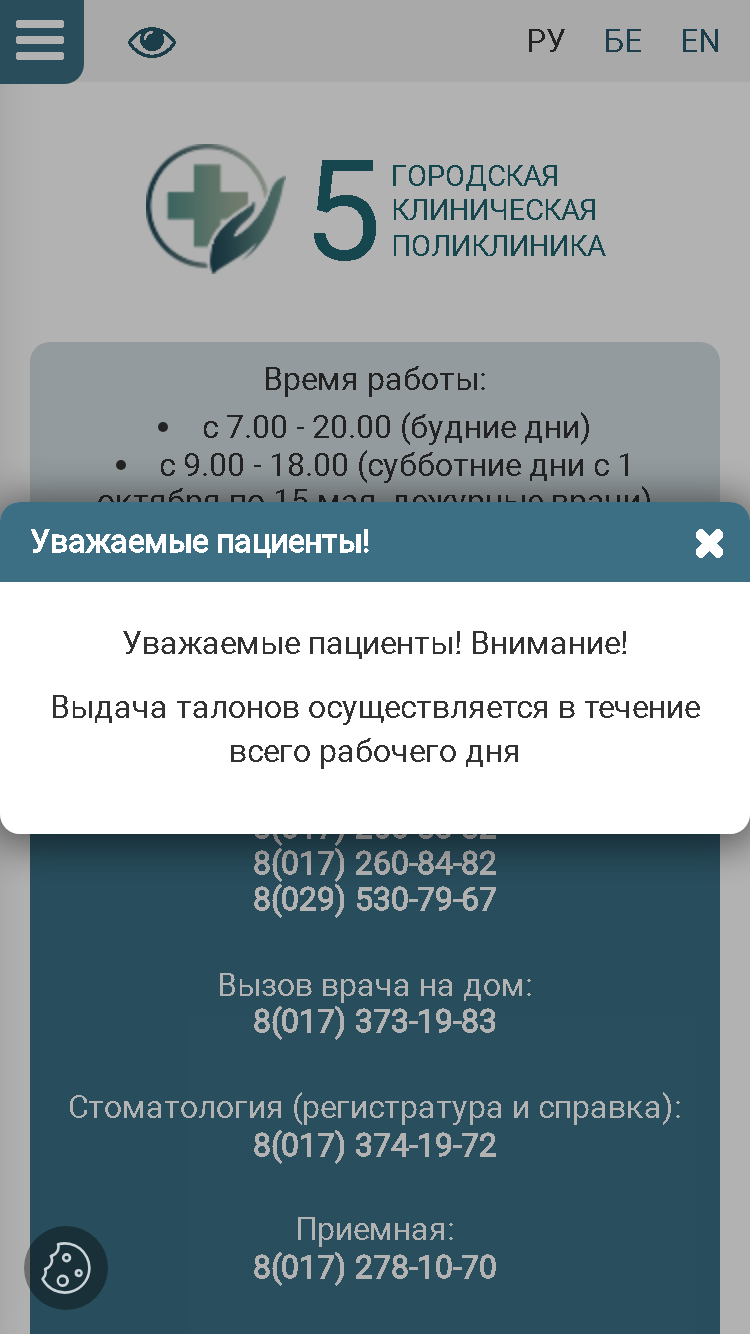This screenshot has width=750, height=1334.
Task: Open the hamburger menu
Action: tap(40, 41)
